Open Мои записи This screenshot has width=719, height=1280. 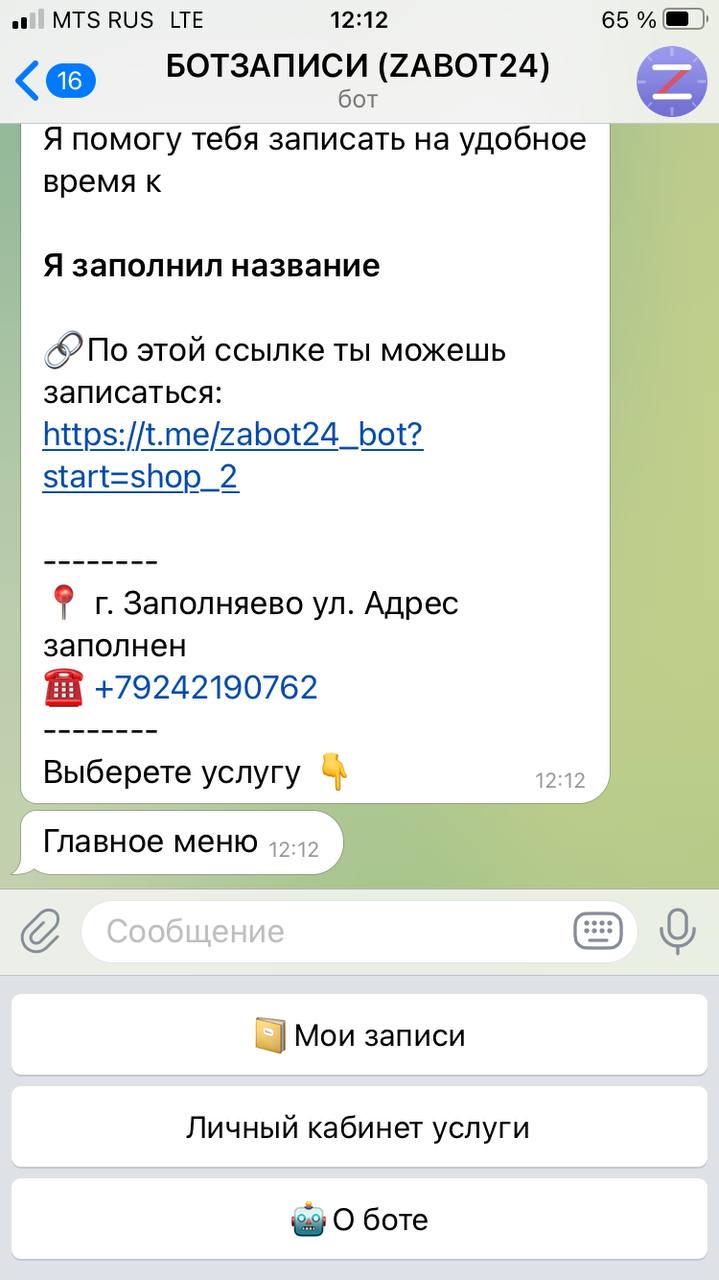[359, 1035]
